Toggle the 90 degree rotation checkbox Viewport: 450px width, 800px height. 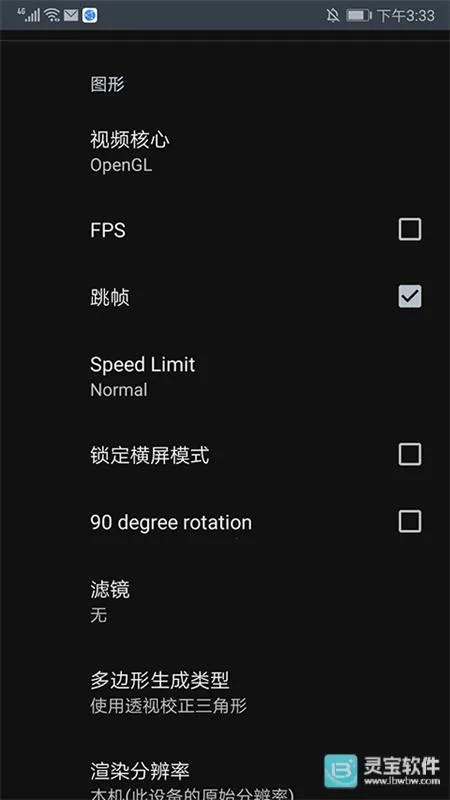point(410,521)
